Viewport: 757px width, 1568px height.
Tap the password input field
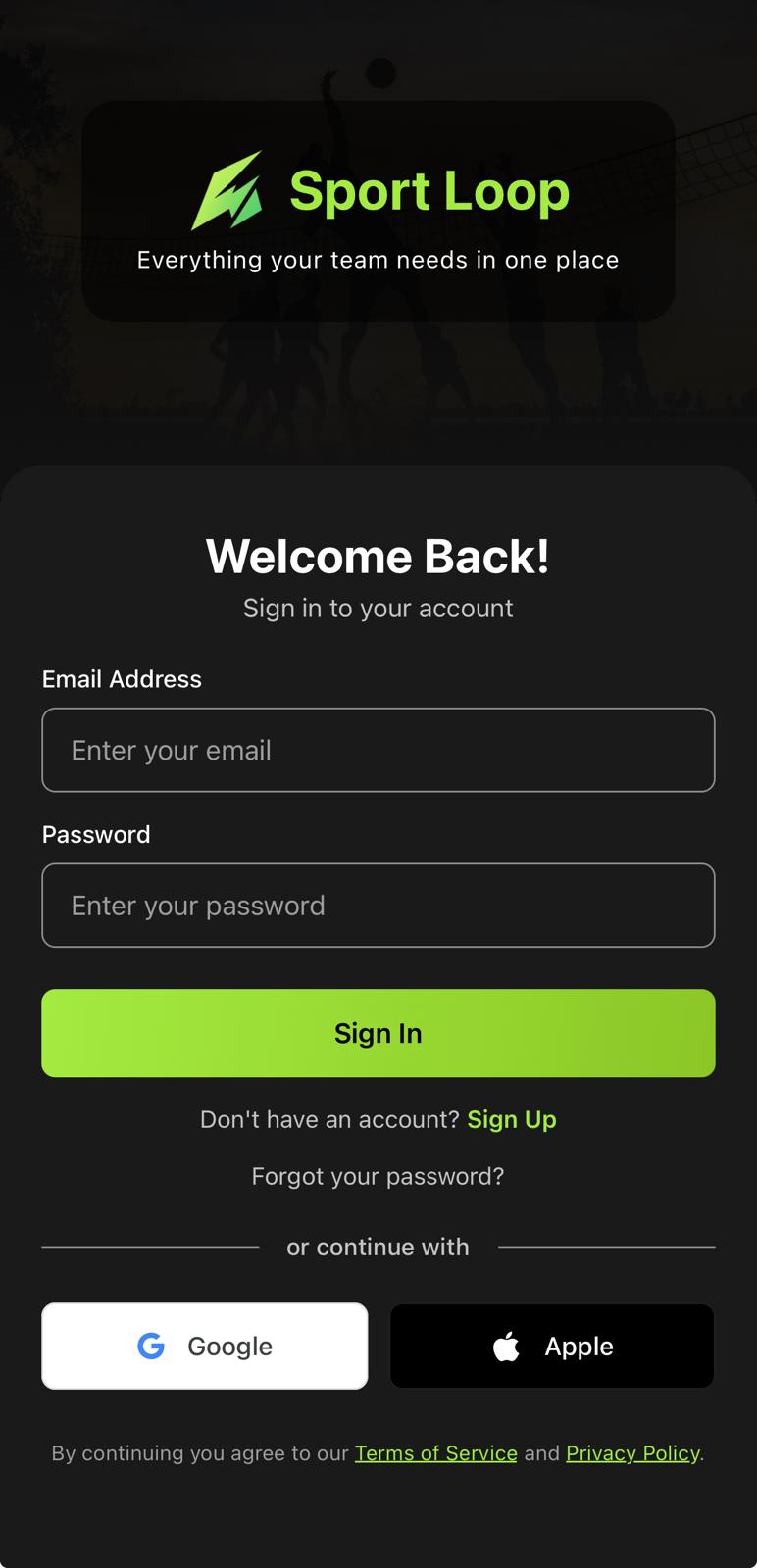[x=378, y=905]
